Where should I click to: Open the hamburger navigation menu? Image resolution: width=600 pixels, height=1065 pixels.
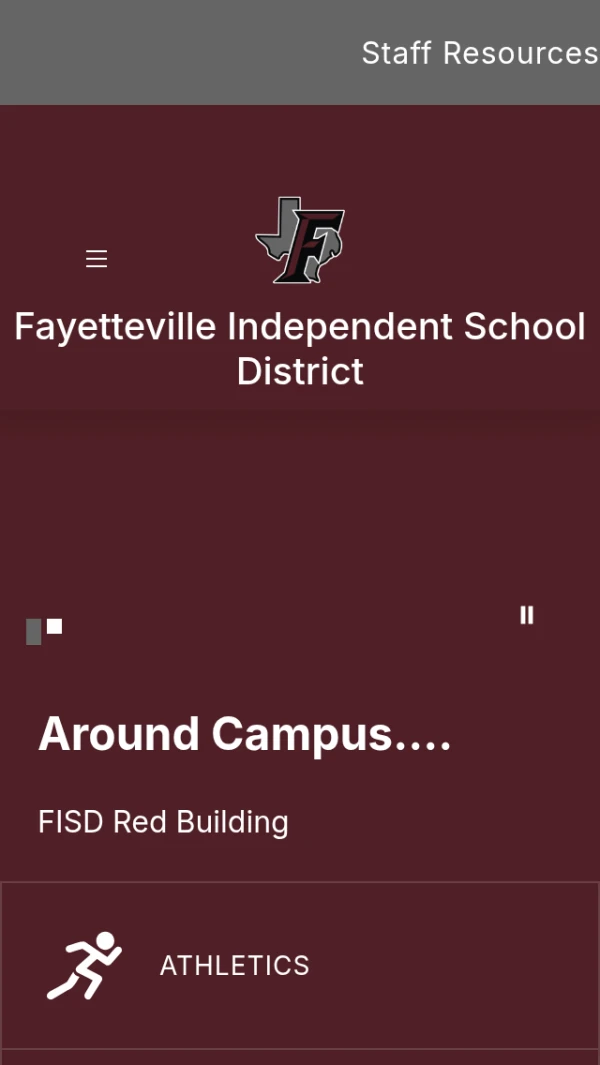click(x=96, y=259)
